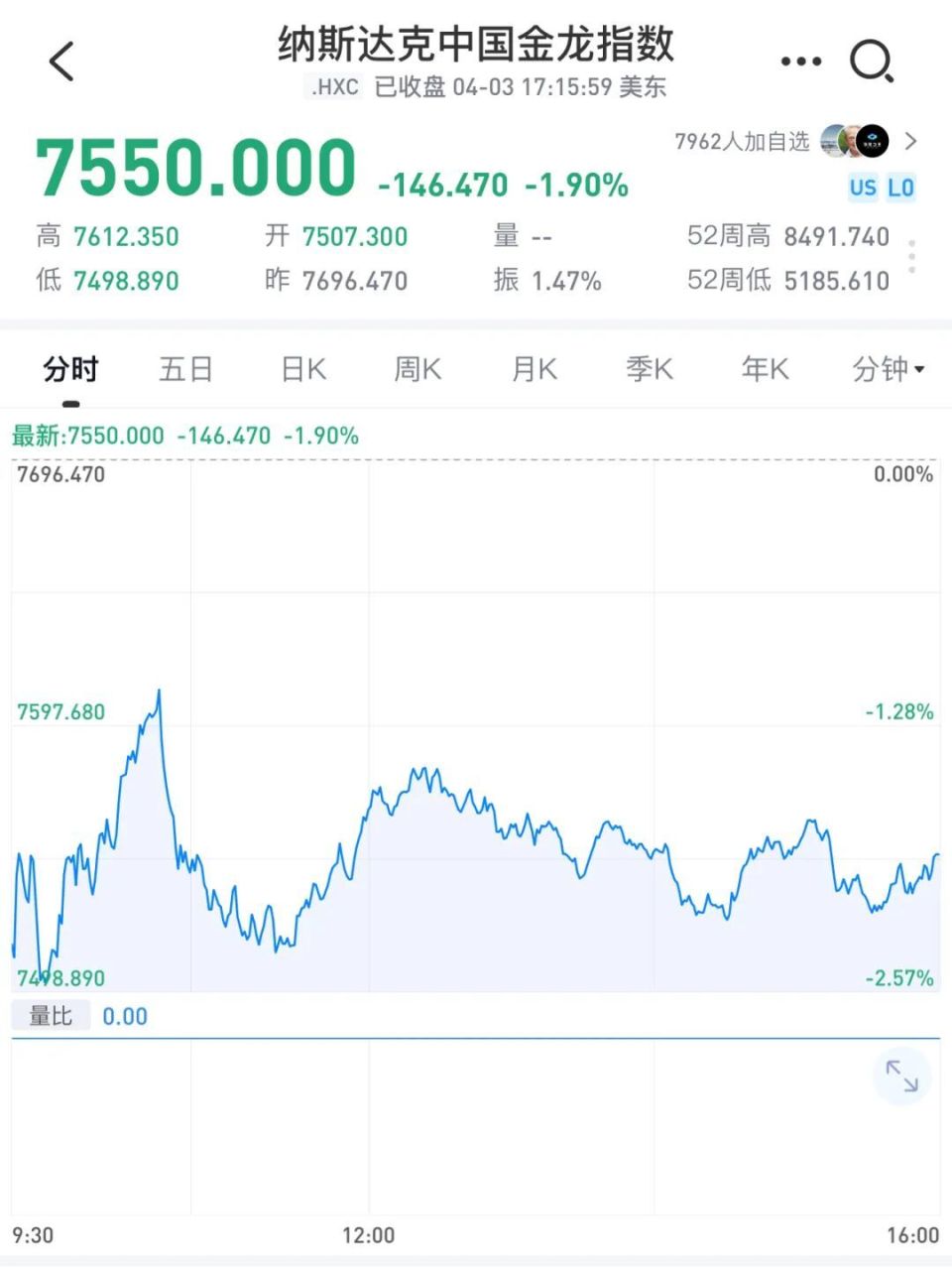The image size is (952, 1268).
Task: Open the 年K yearly chart tab
Action: [x=764, y=368]
